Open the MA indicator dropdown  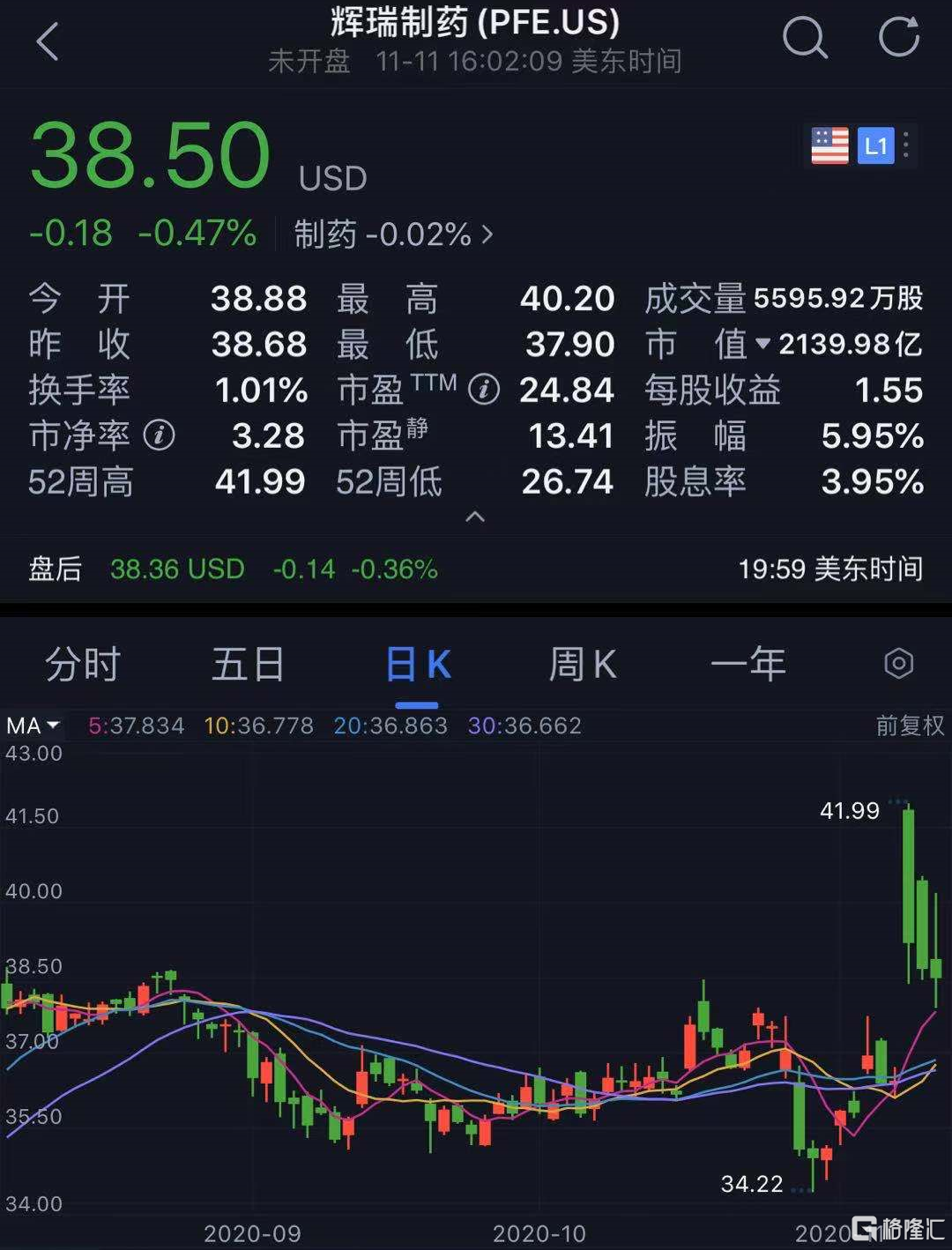pos(33,725)
